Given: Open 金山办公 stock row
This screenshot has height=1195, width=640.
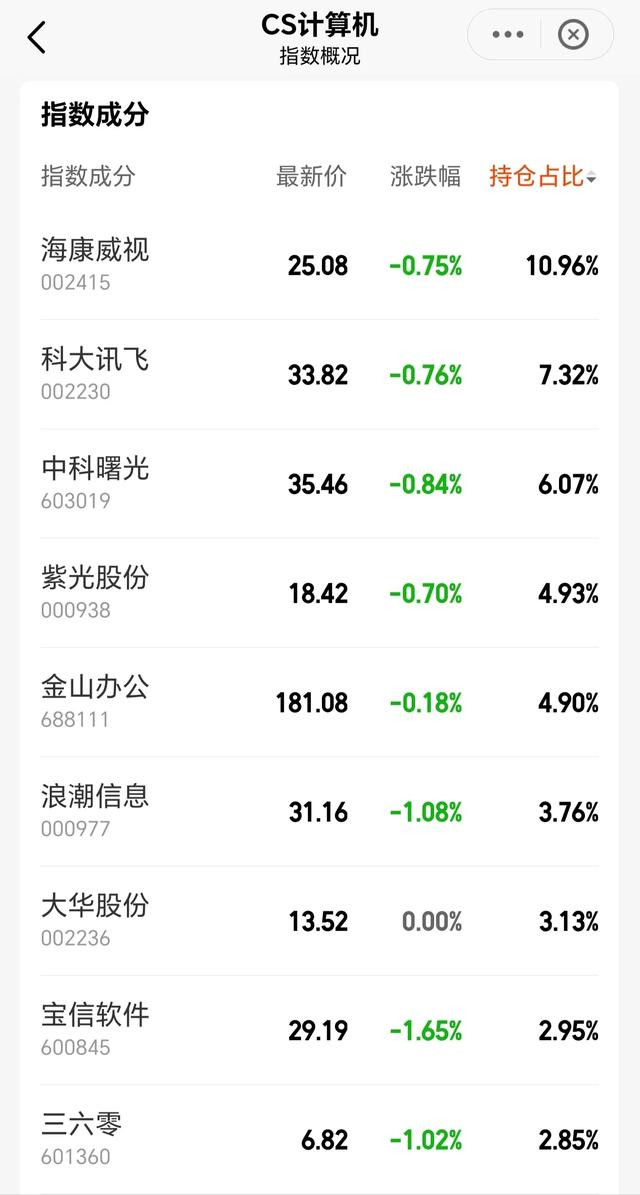Looking at the screenshot, I should (319, 702).
